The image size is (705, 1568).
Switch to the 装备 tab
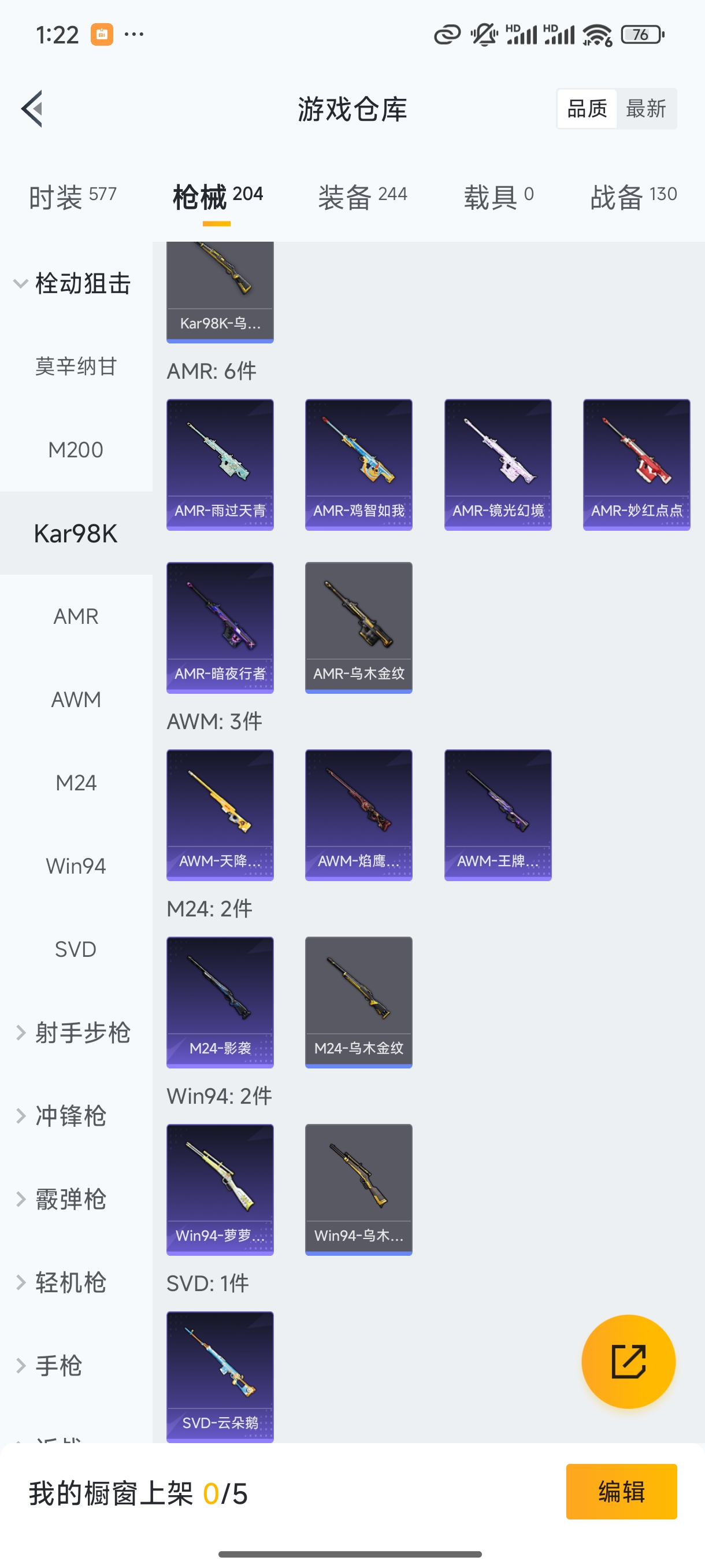pyautogui.click(x=362, y=197)
